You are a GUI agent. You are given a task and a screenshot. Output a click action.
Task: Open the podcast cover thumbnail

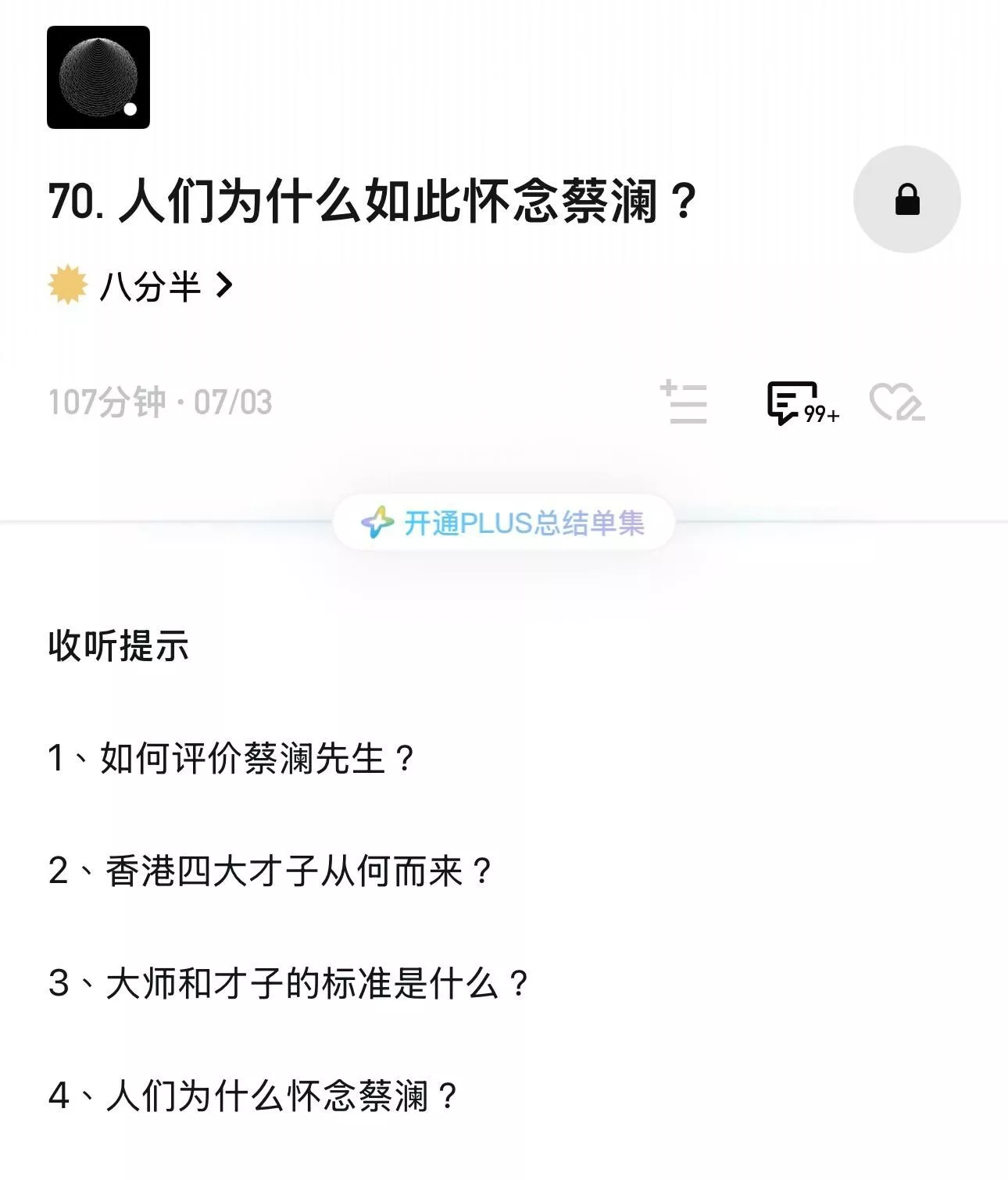point(98,77)
